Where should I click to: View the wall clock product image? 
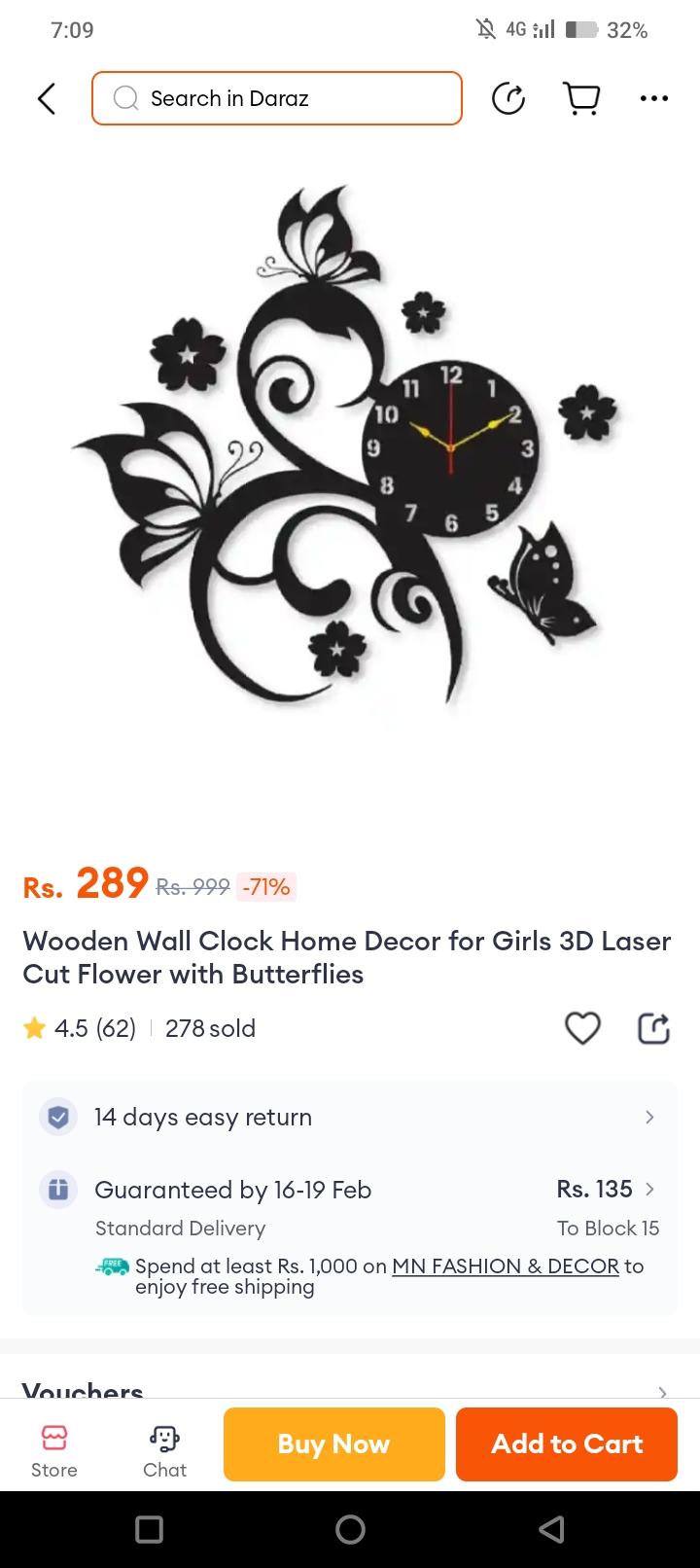[350, 447]
